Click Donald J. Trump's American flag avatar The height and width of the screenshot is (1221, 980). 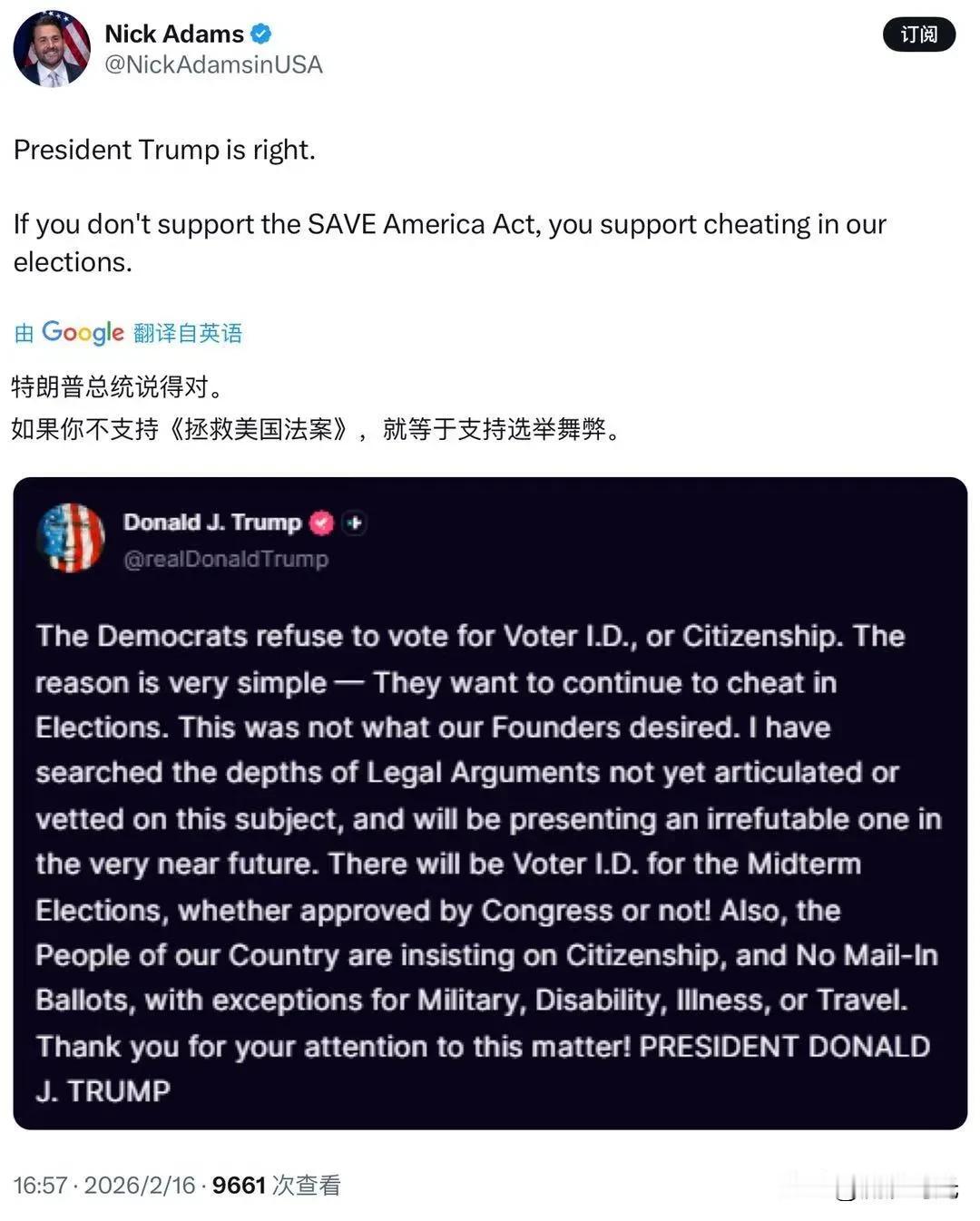73,538
